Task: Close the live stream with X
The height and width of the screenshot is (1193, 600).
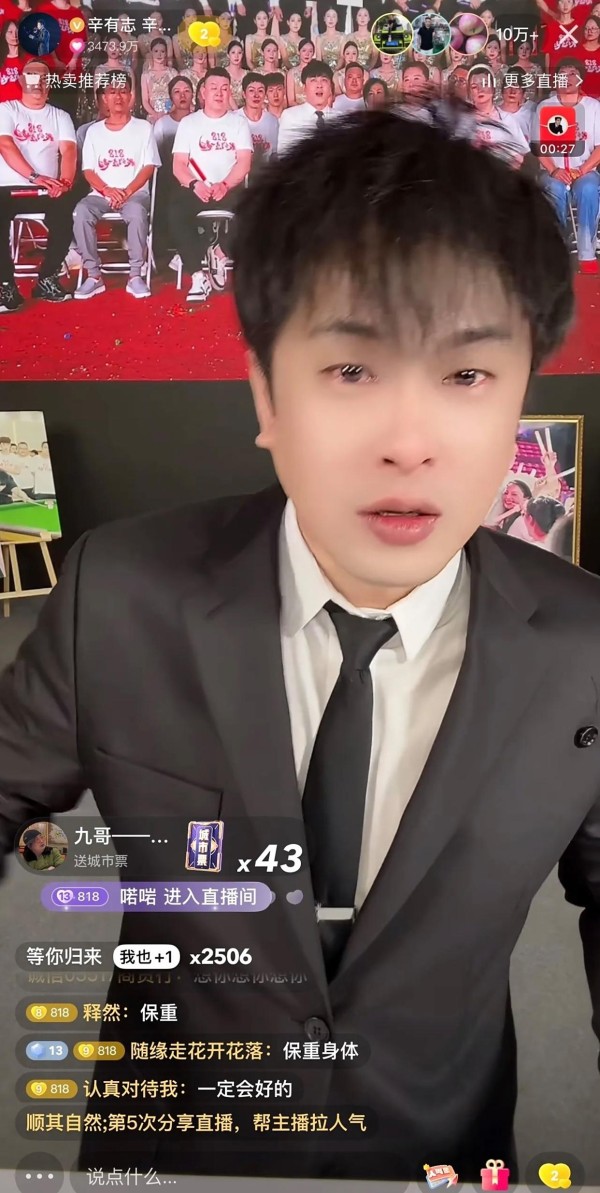Action: coord(568,34)
